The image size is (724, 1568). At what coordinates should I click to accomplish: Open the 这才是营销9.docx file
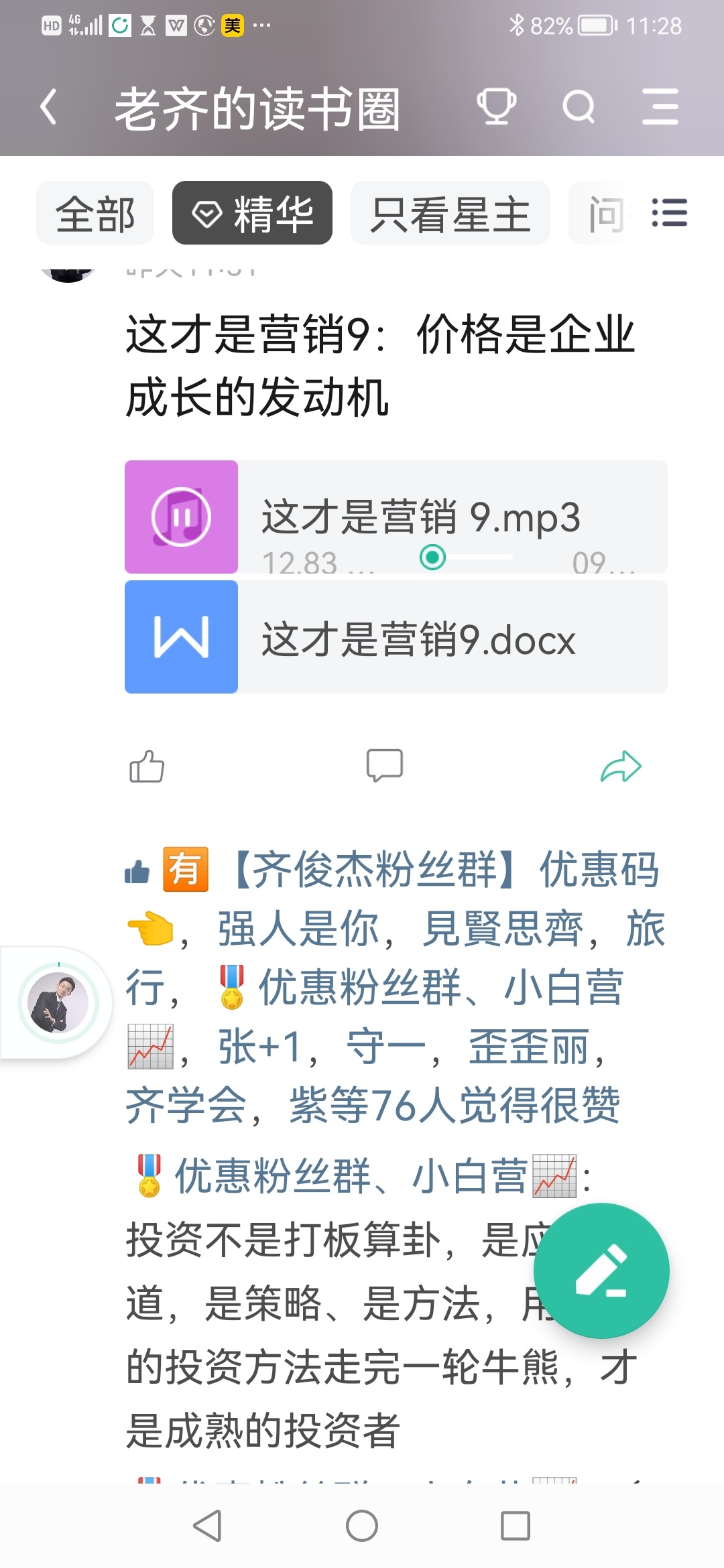[x=396, y=637]
